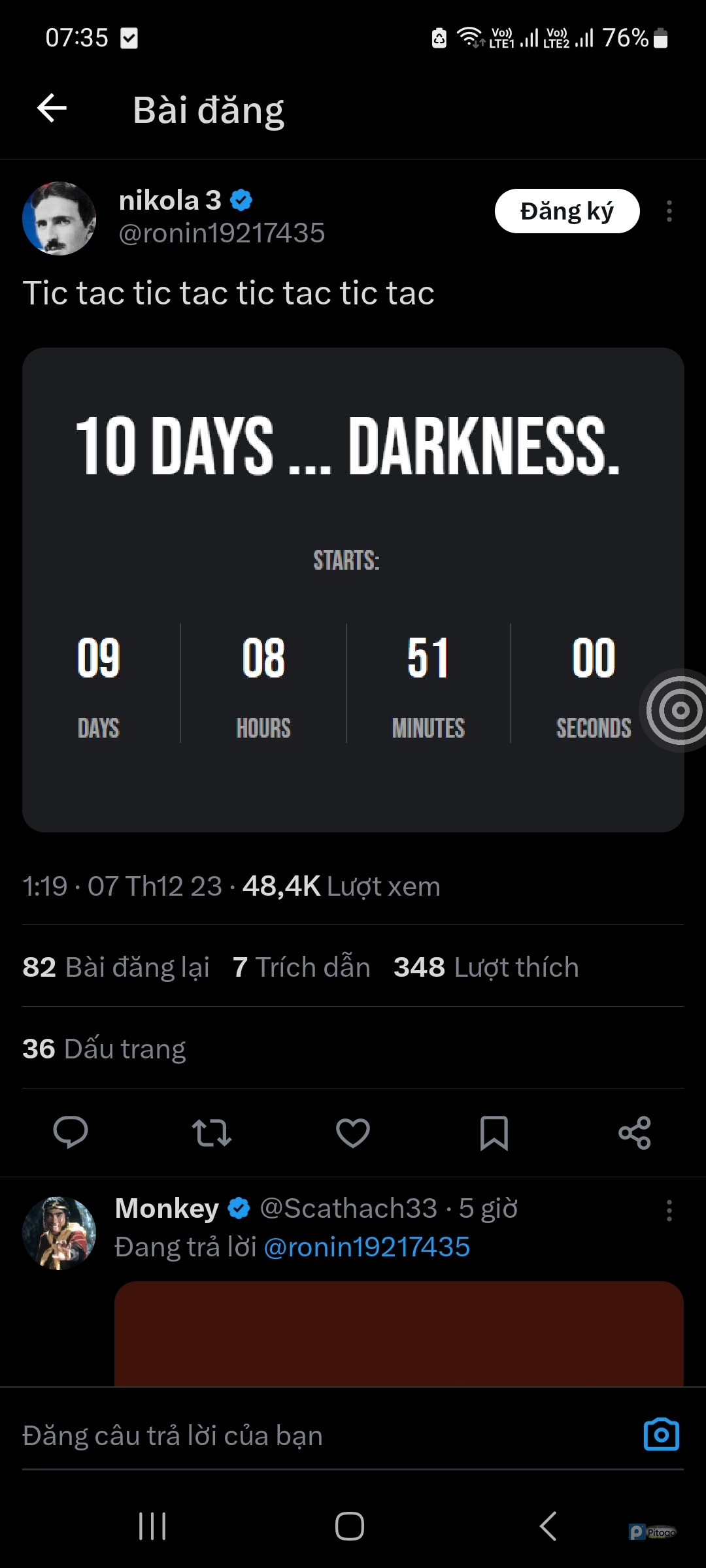Reply to nikola 3's post

71,1132
